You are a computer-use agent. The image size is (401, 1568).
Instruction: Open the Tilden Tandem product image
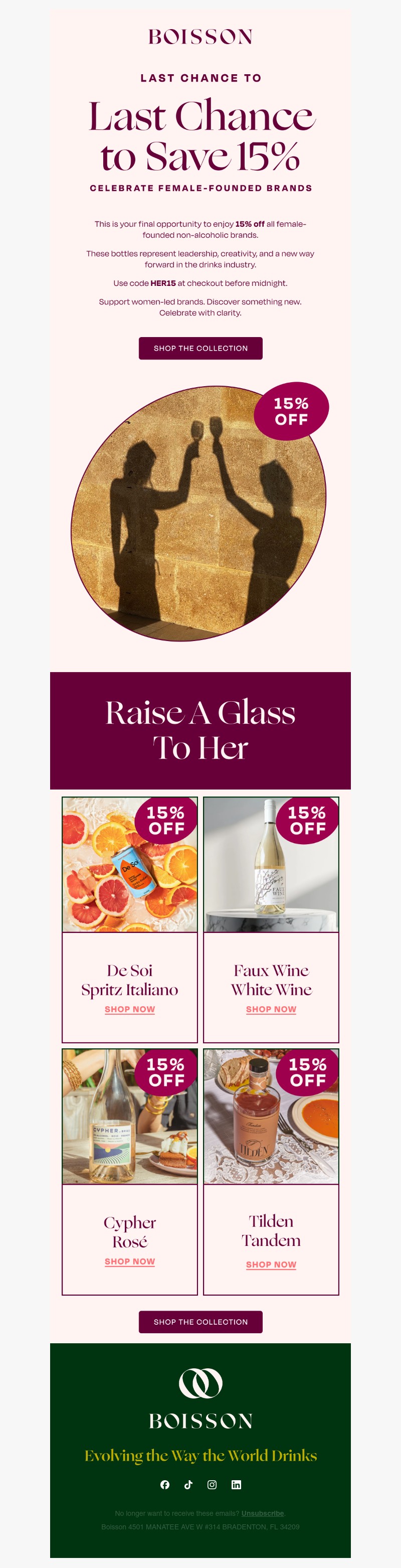(271, 1117)
